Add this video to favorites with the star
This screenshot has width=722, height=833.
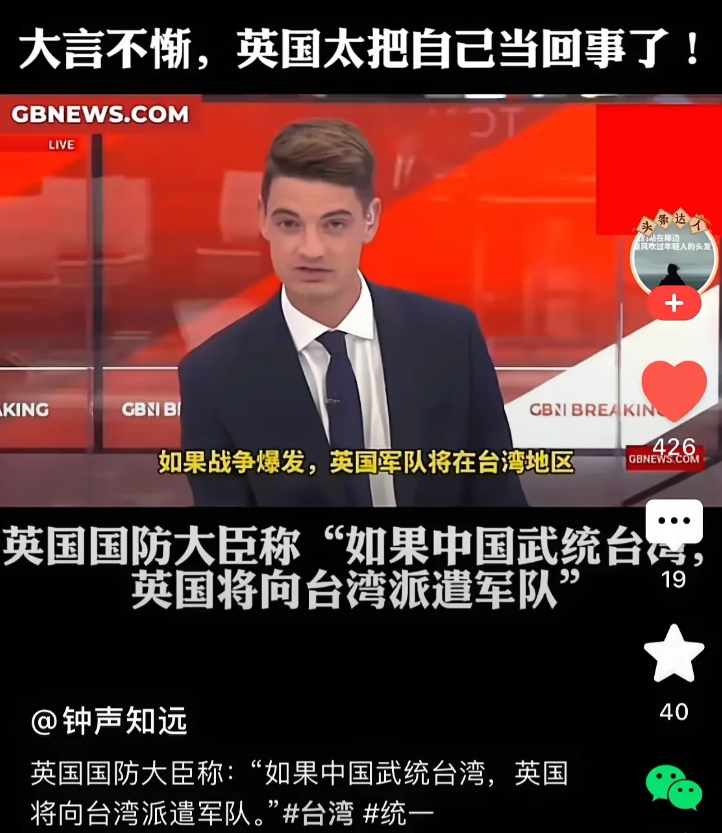point(674,655)
